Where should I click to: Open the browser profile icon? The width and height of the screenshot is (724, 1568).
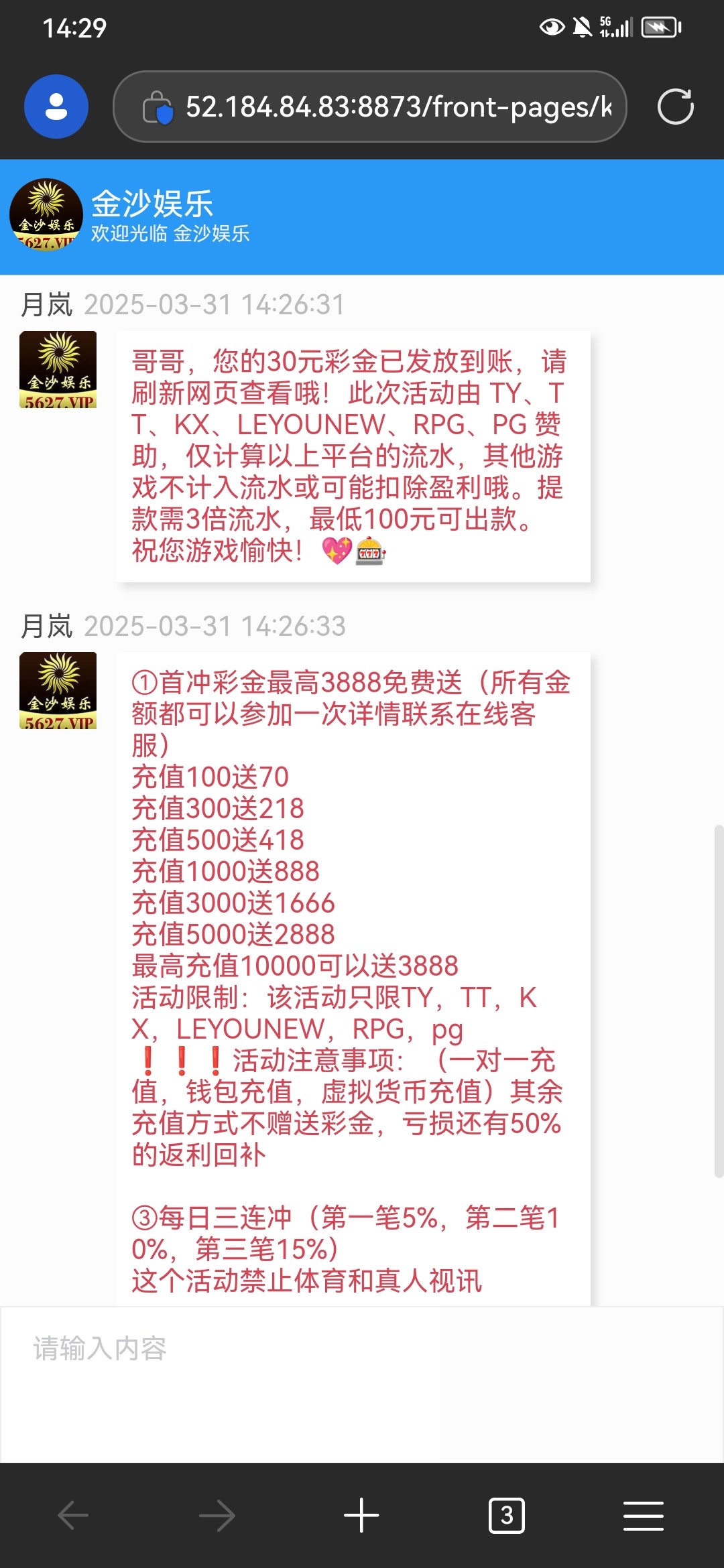click(x=56, y=107)
